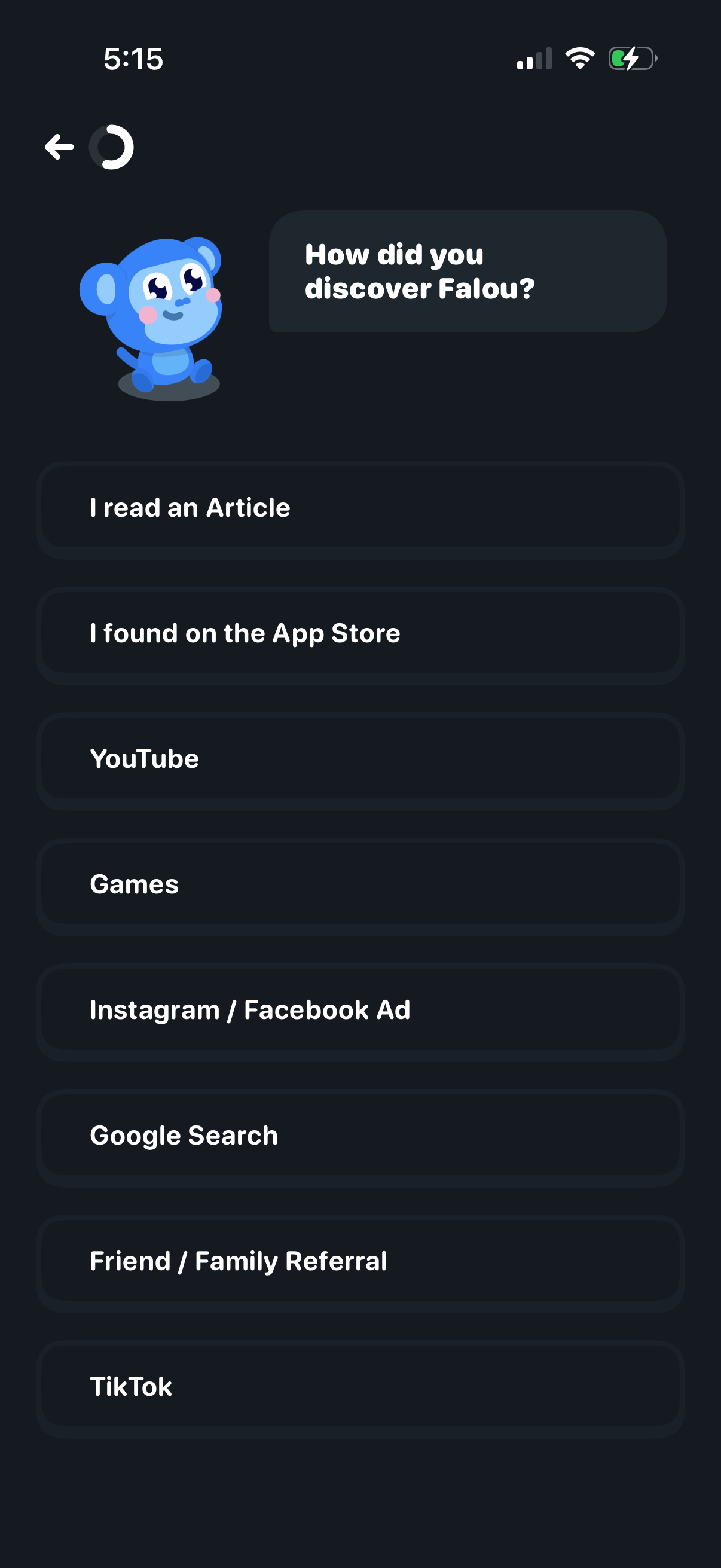This screenshot has height=1568, width=721.
Task: Choose 'I found on the App Store'
Action: [x=360, y=633]
